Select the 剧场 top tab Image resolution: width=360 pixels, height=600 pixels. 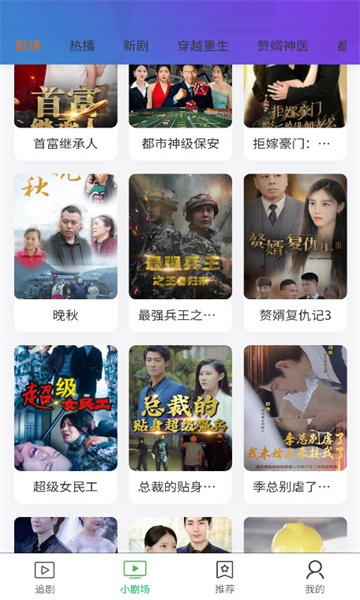click(x=28, y=46)
